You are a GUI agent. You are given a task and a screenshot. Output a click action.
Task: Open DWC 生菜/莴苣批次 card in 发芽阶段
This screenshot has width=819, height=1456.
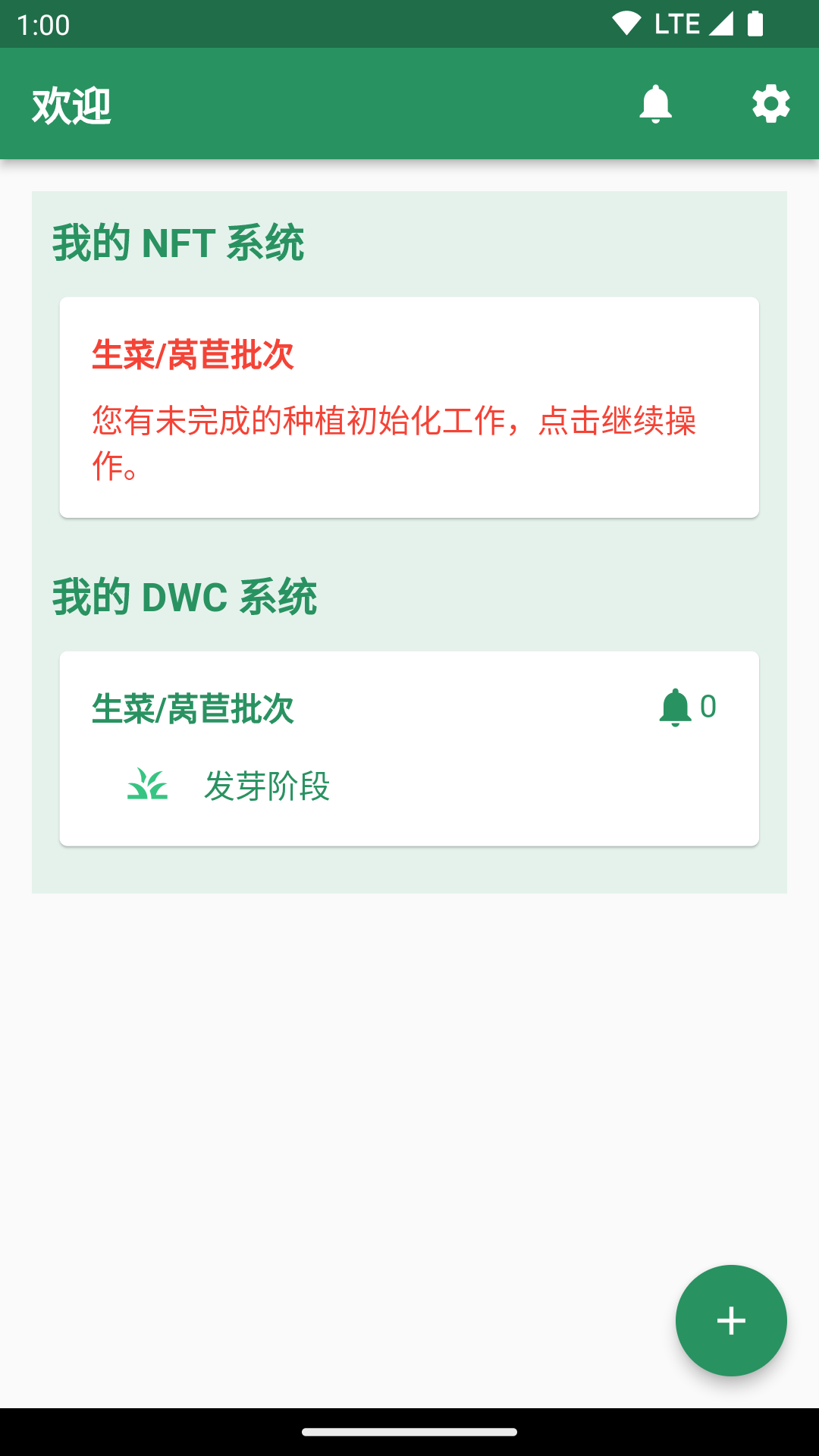[409, 748]
